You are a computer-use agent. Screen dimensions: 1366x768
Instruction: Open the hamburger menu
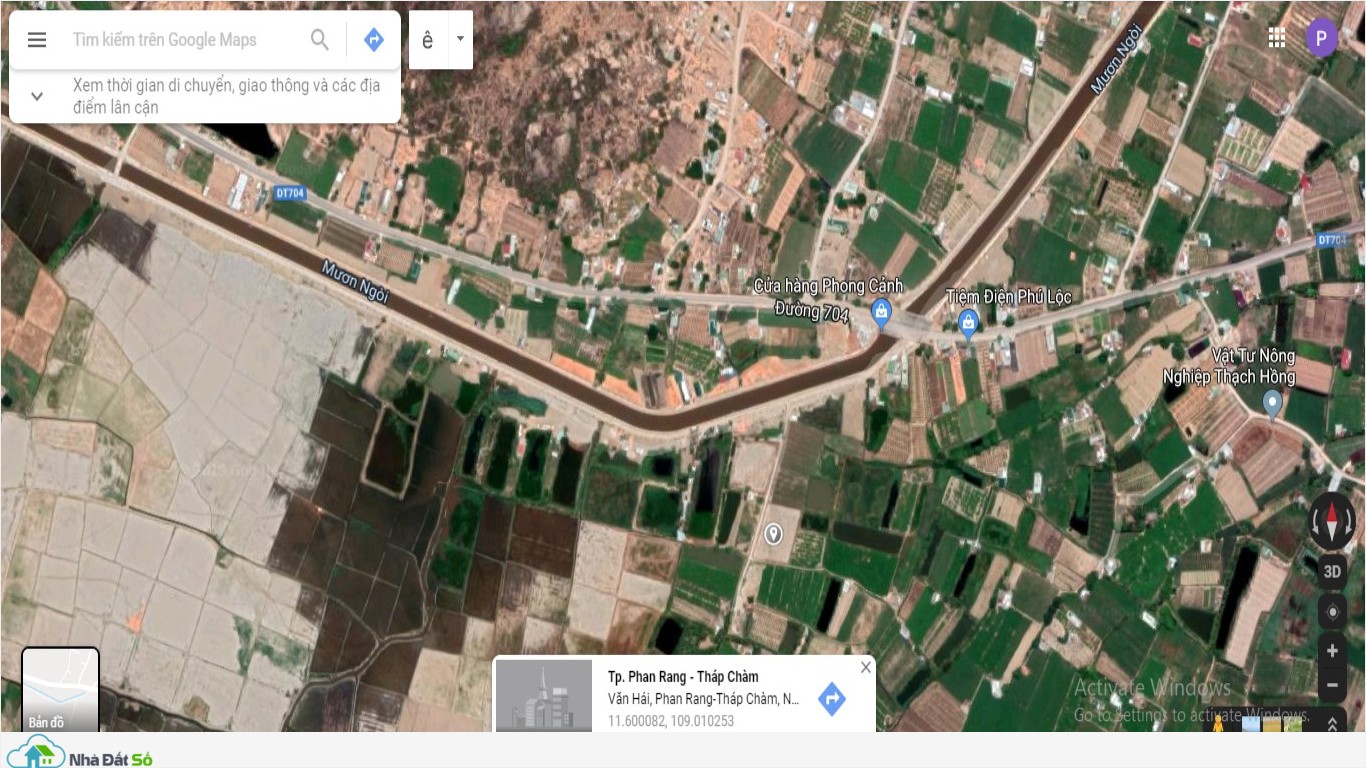click(37, 40)
